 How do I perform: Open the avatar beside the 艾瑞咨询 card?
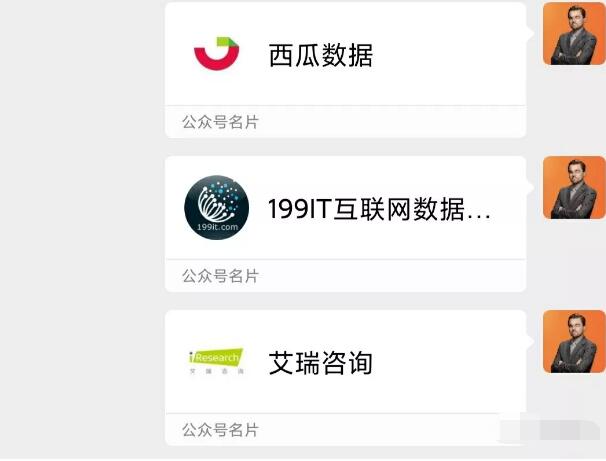pos(574,341)
